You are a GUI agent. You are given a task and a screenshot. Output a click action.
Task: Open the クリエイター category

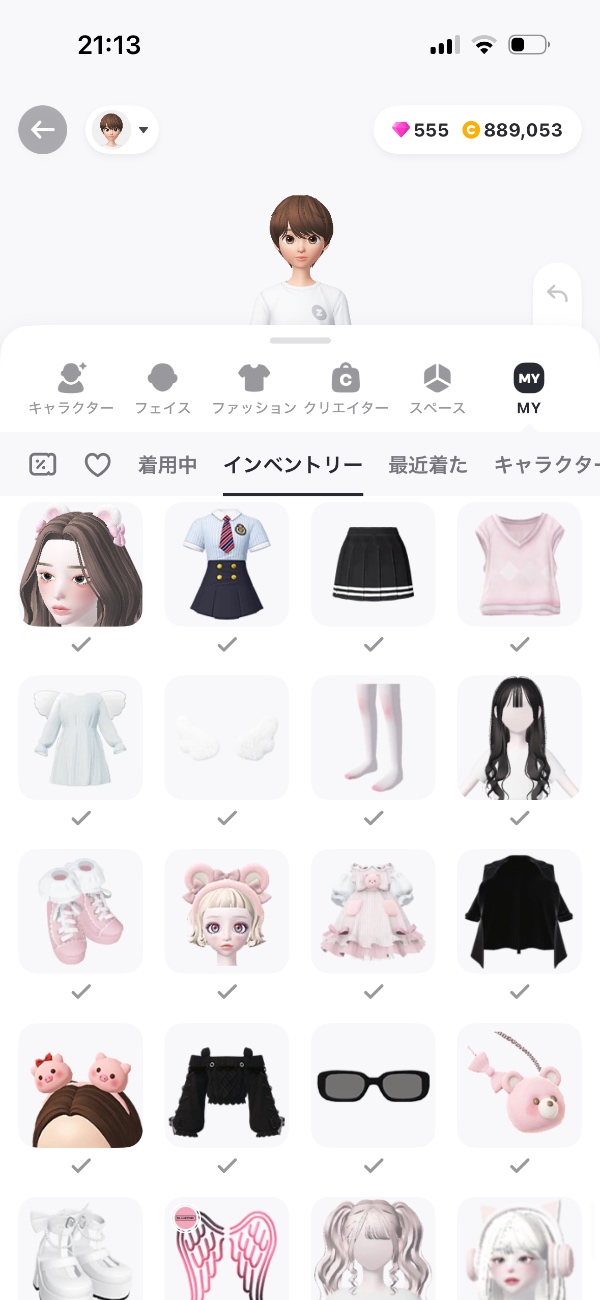point(346,388)
